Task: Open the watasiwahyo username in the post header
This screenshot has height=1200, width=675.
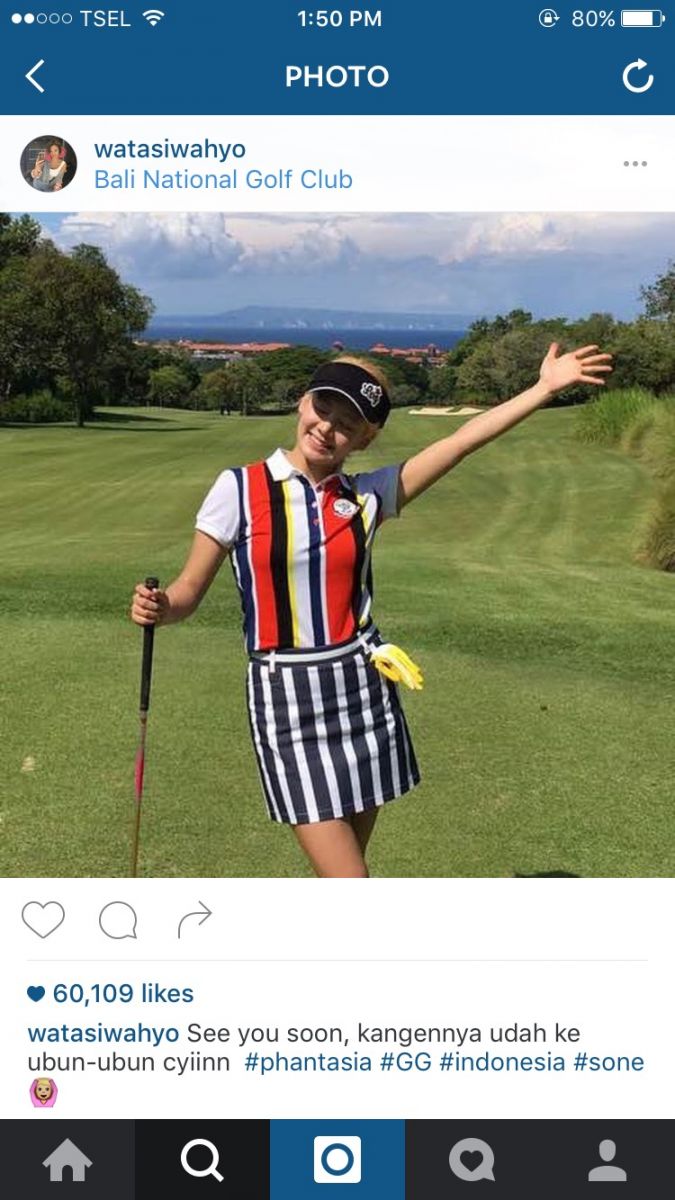Action: (170, 149)
